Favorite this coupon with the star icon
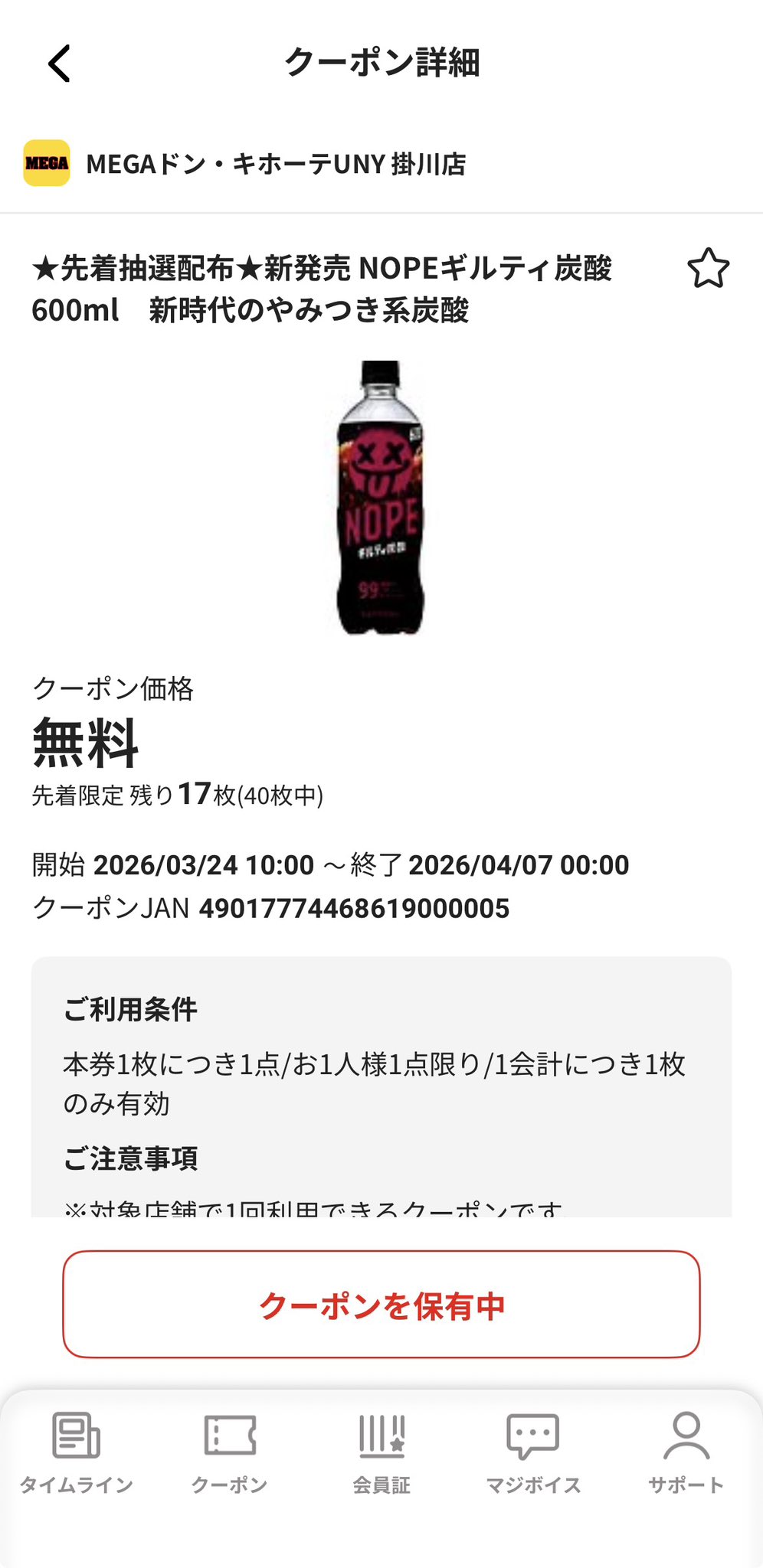This screenshot has width=763, height=1568. 708,269
